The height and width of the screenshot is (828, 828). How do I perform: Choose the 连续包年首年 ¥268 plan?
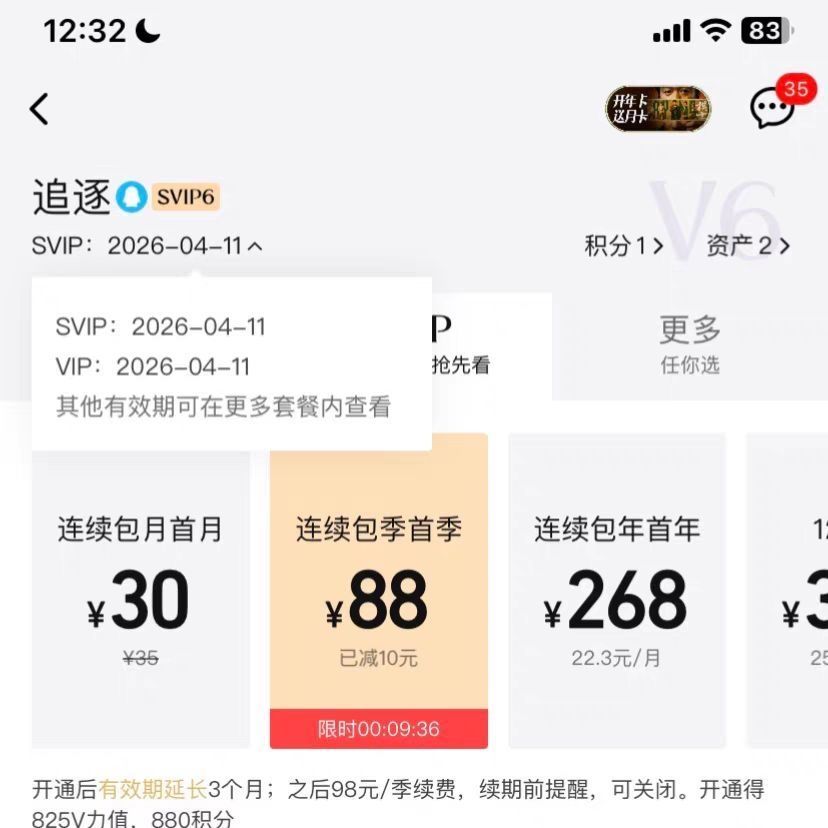coord(616,590)
